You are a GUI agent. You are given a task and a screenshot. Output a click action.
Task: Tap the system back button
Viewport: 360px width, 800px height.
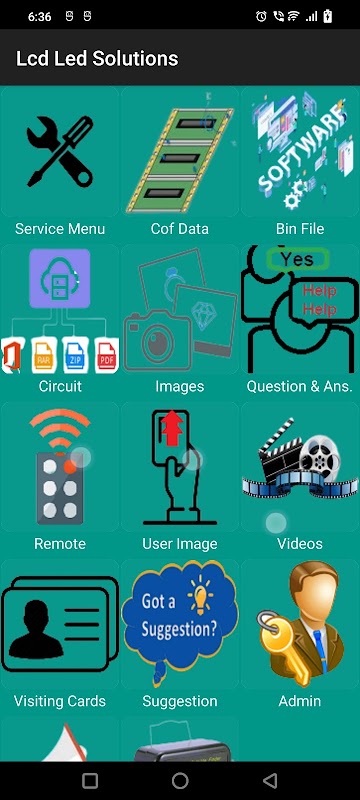[x=270, y=781]
